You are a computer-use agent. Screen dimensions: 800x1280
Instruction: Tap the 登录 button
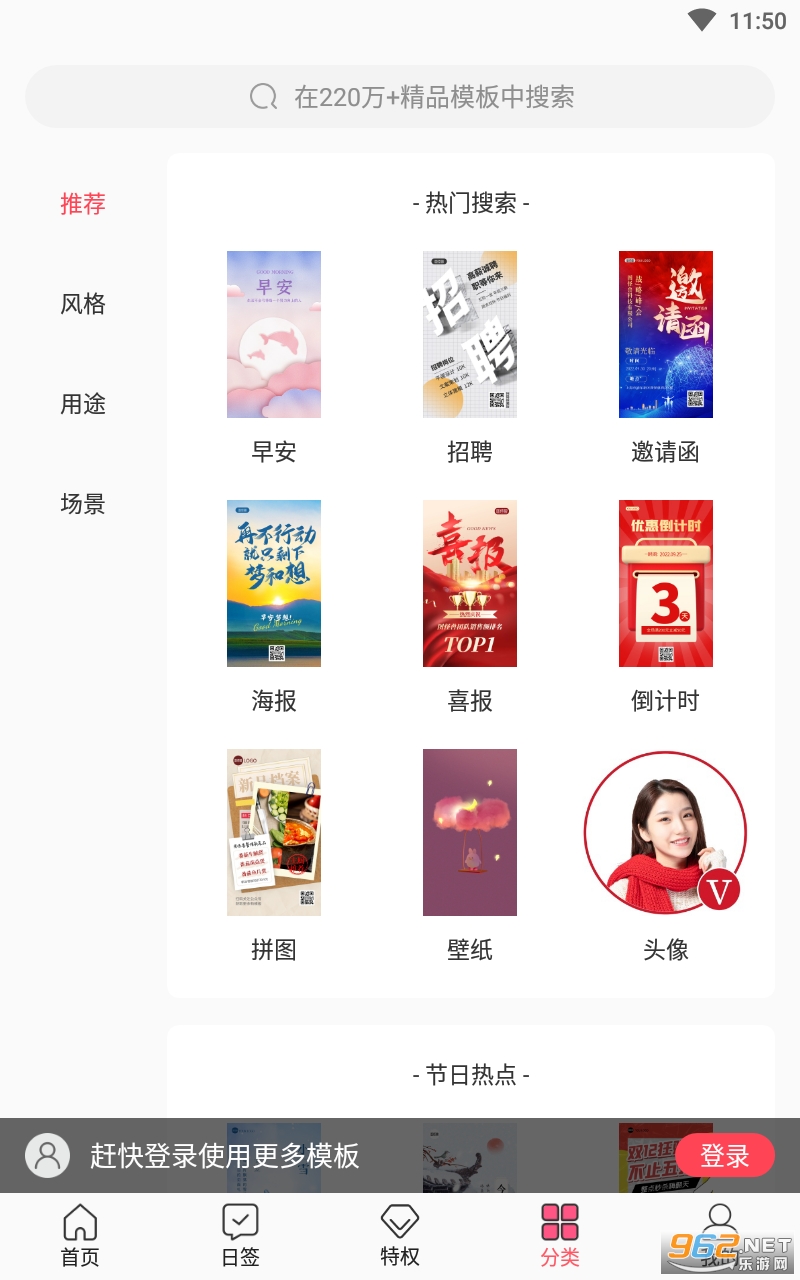pos(725,1156)
